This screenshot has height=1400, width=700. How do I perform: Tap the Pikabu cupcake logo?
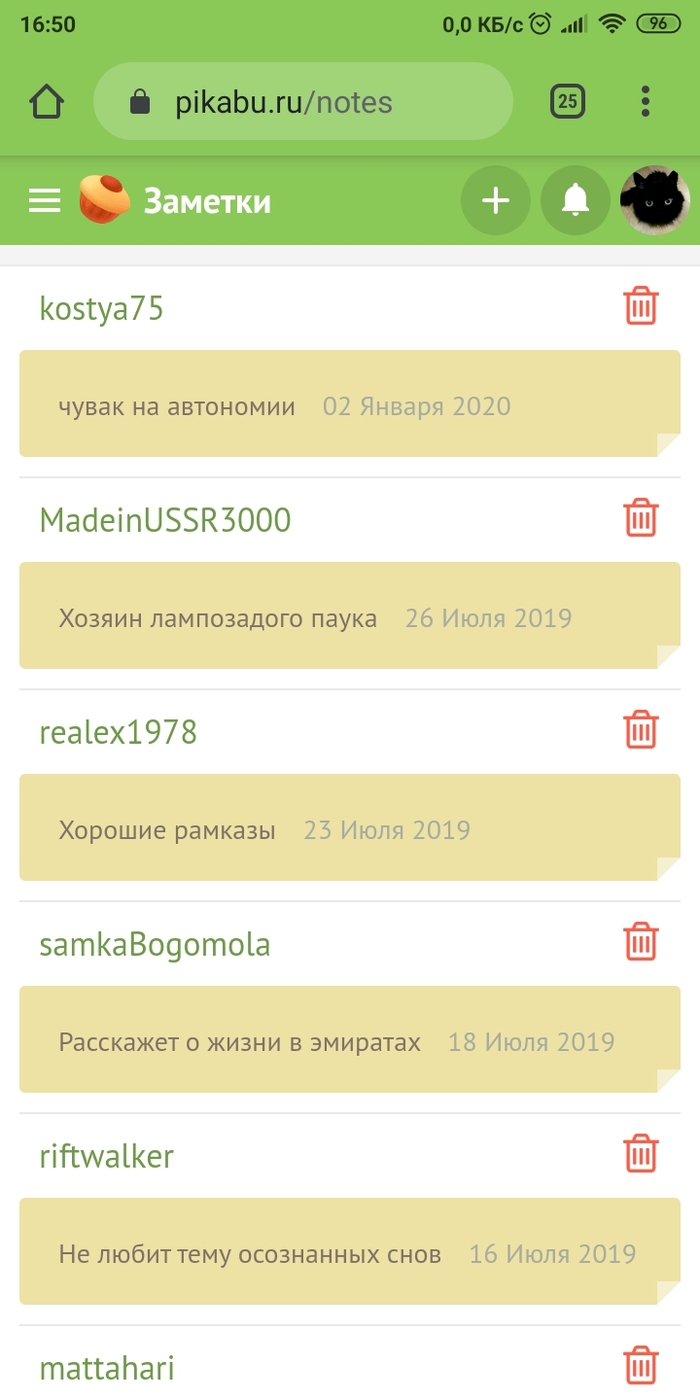[x=105, y=199]
